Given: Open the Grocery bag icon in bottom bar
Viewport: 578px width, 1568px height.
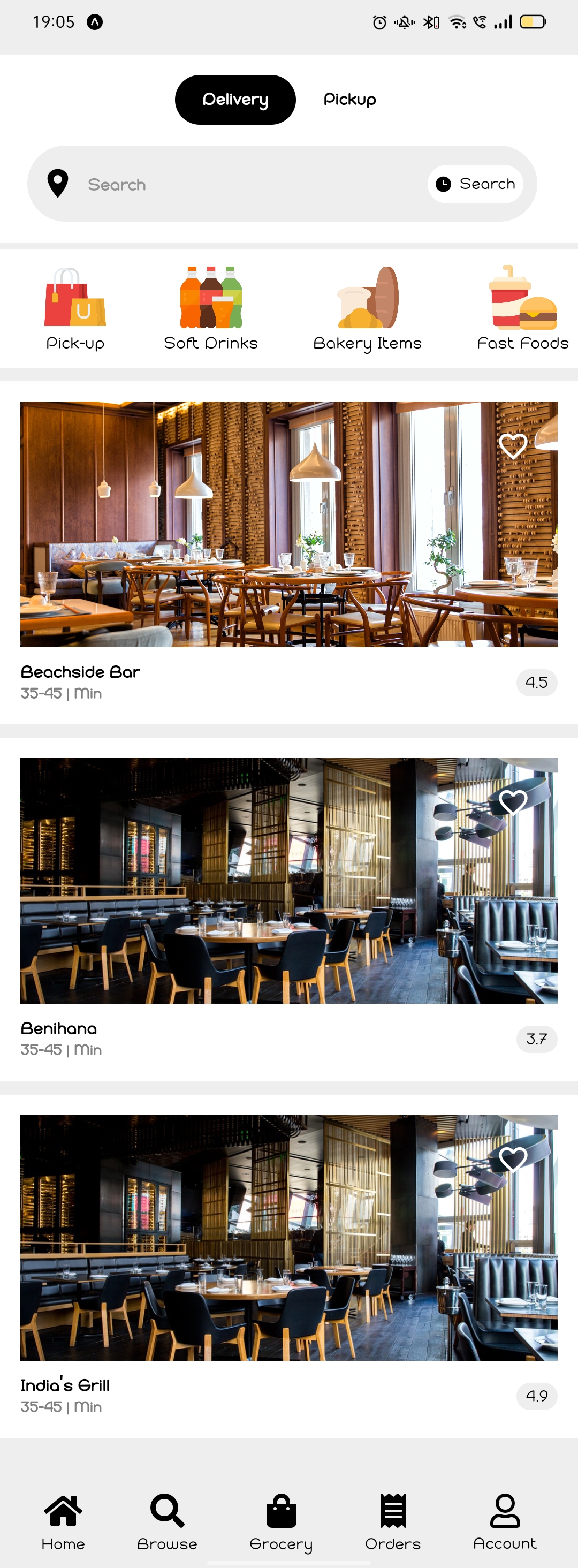Looking at the screenshot, I should point(281,1510).
